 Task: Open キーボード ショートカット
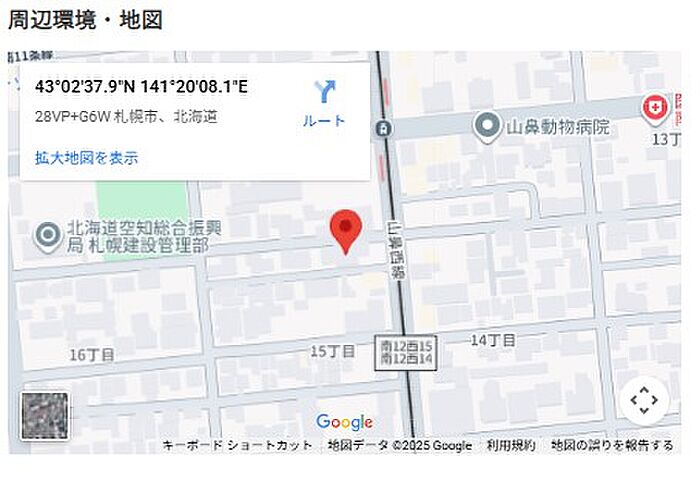coord(237,446)
